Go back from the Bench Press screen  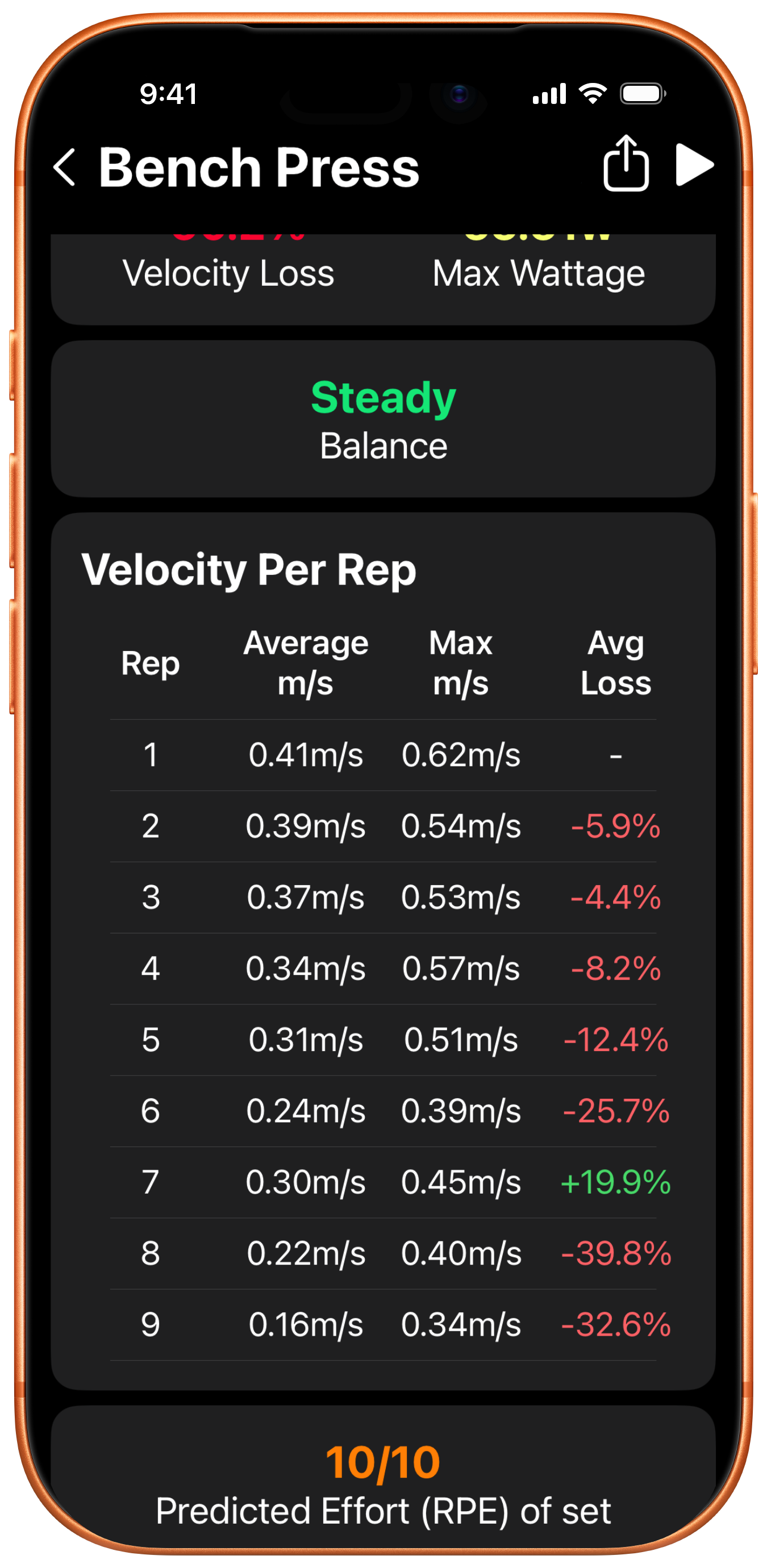coord(65,168)
